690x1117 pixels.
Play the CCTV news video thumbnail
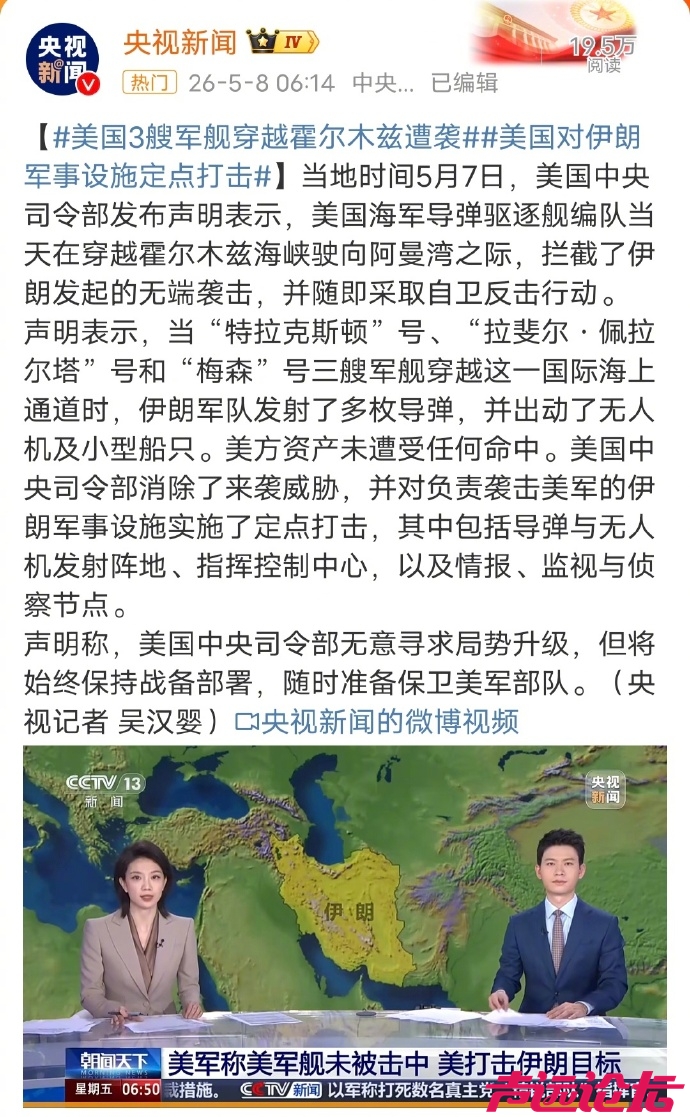(x=345, y=925)
